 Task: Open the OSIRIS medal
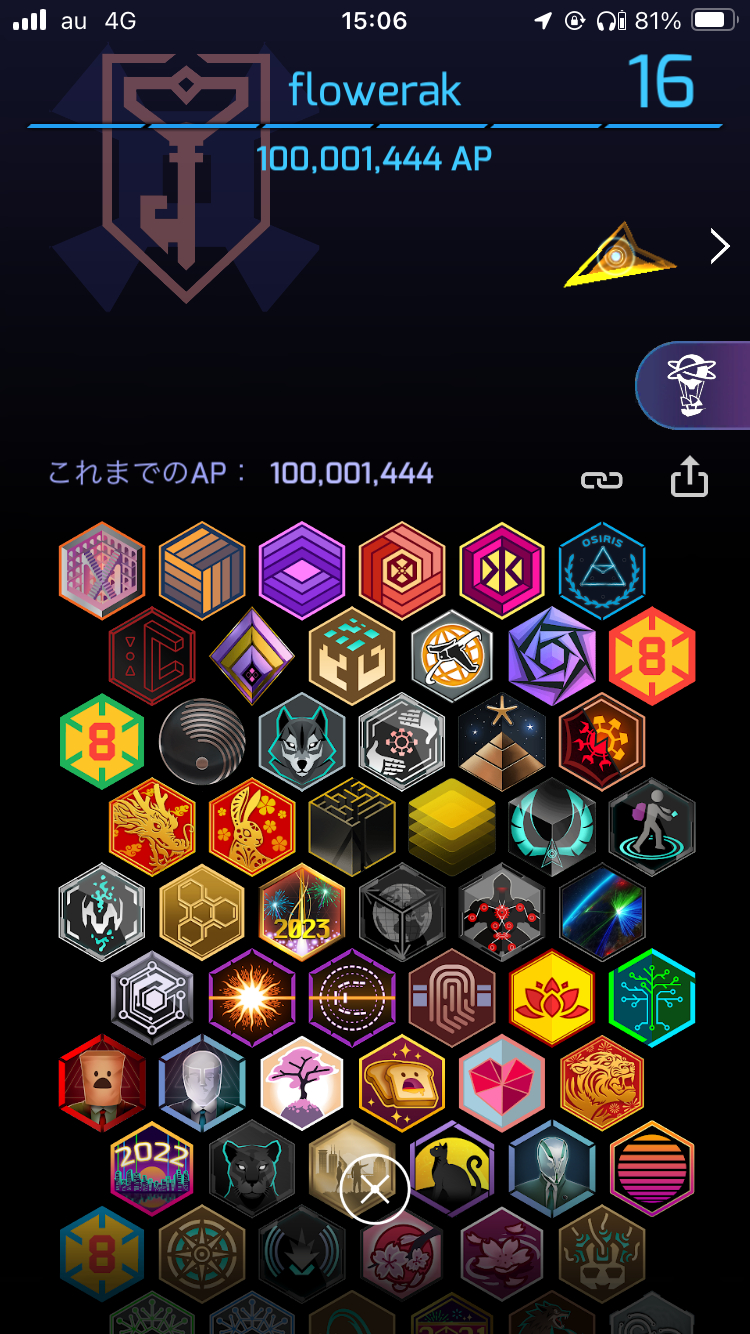click(x=602, y=570)
